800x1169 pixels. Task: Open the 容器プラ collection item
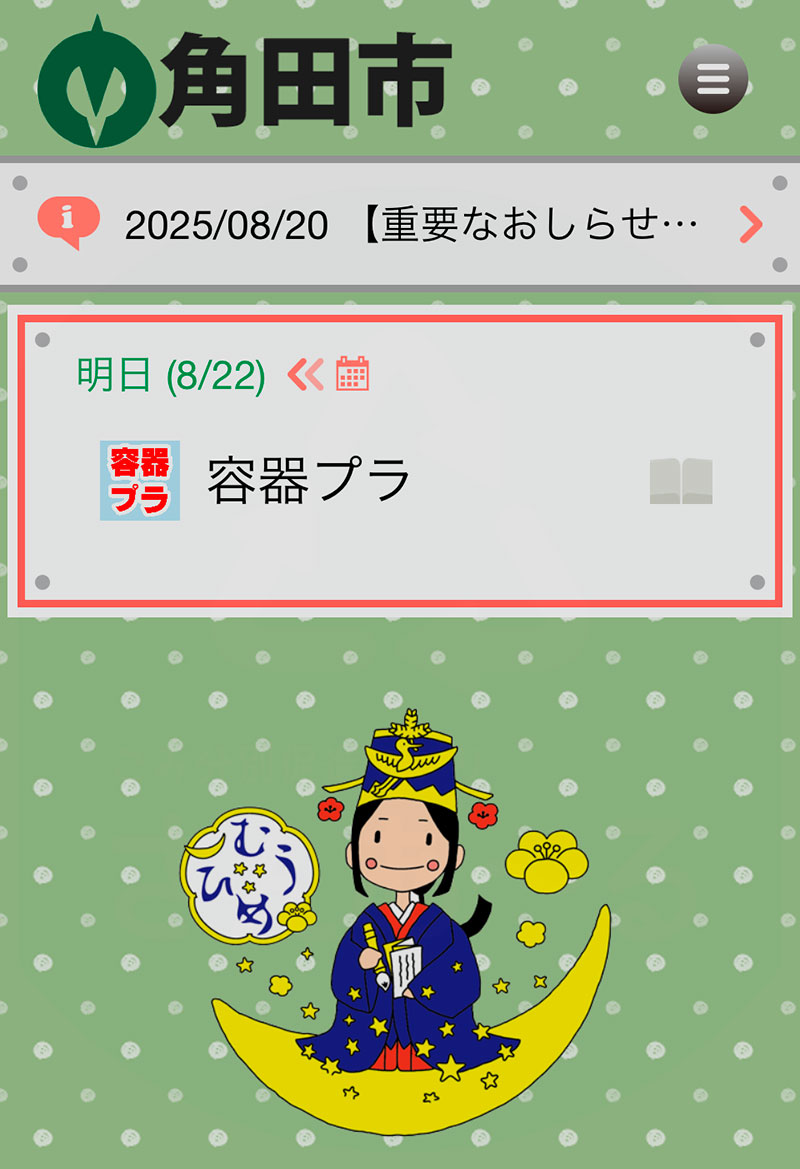coord(309,481)
